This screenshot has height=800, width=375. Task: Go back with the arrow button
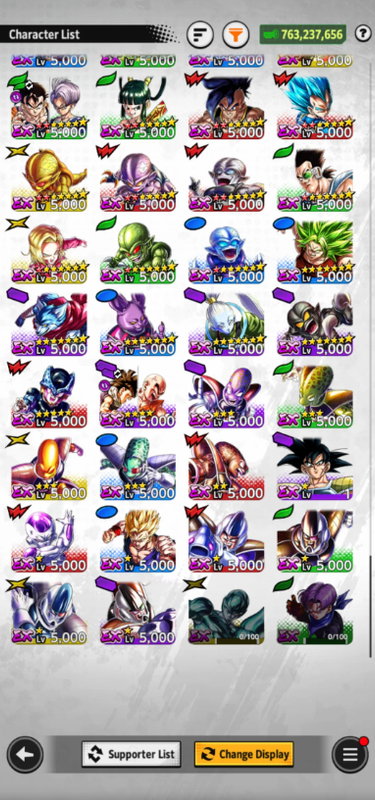[x=24, y=755]
